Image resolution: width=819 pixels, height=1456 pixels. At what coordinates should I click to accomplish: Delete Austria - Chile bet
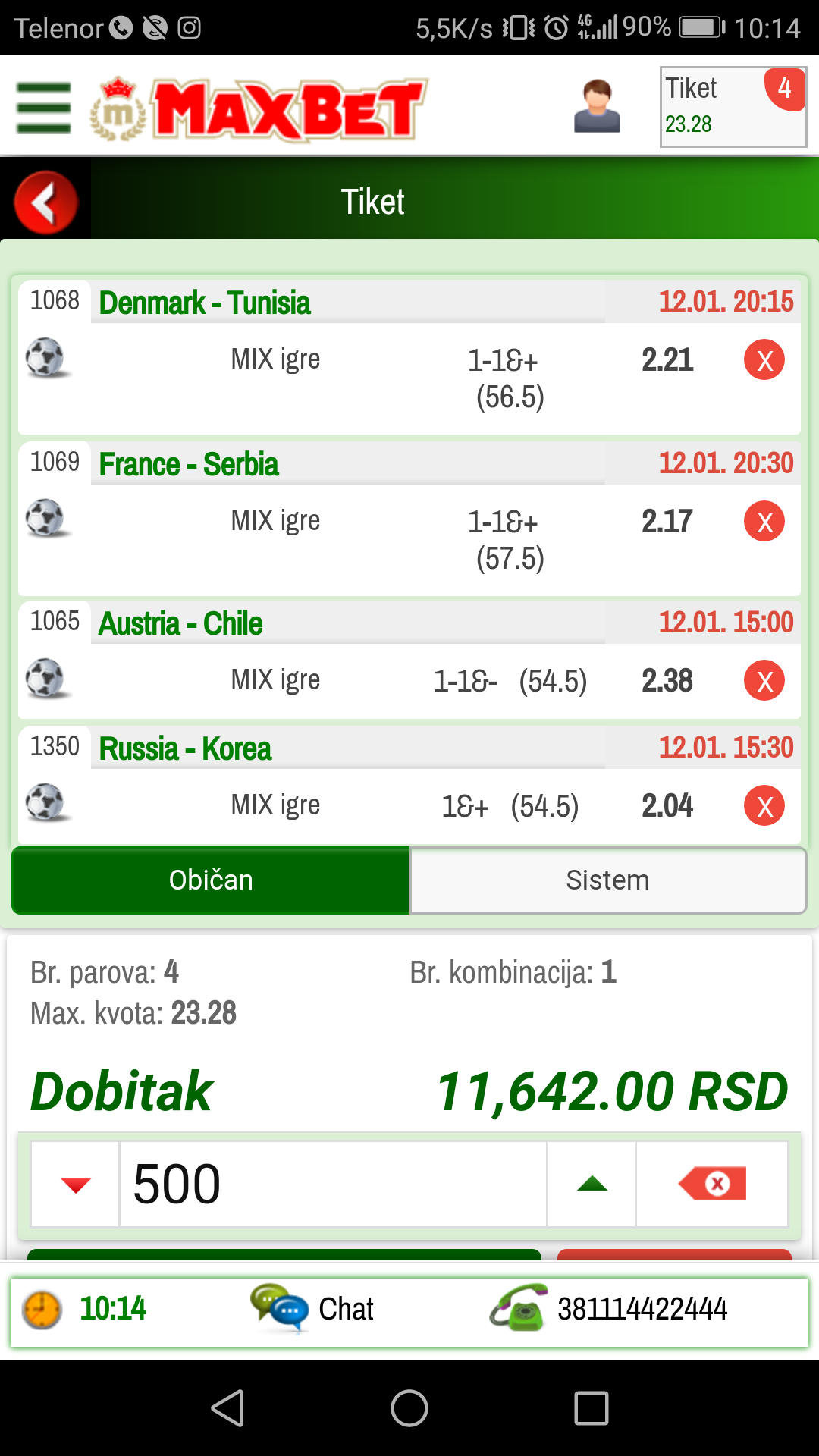coord(764,681)
